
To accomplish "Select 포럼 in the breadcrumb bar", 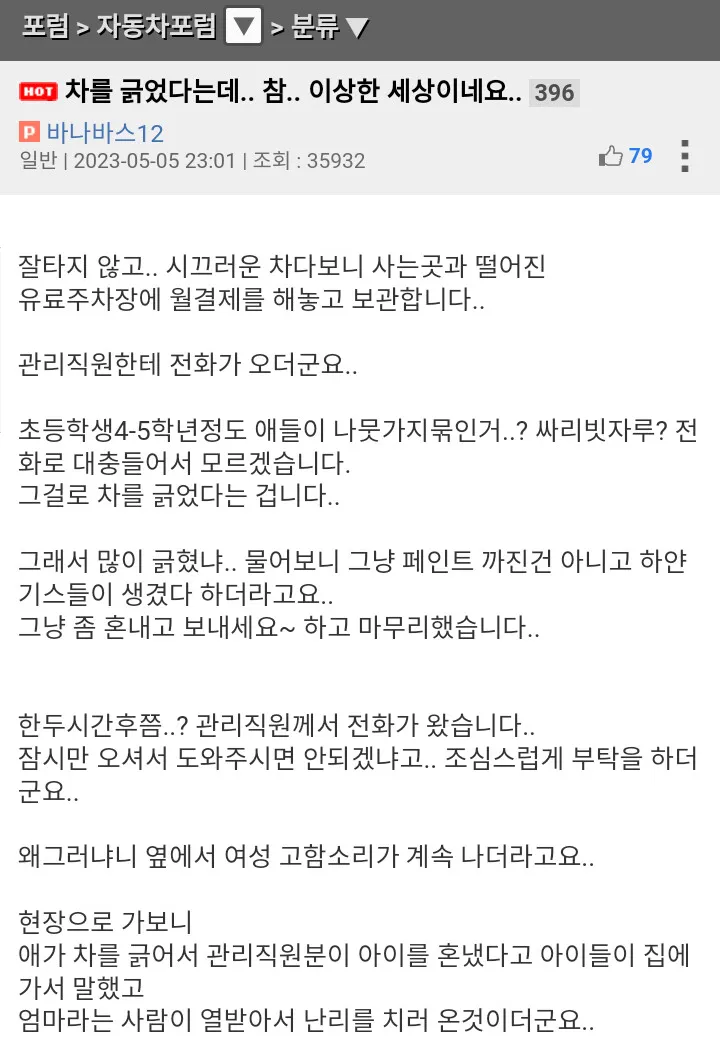I will click(x=41, y=27).
